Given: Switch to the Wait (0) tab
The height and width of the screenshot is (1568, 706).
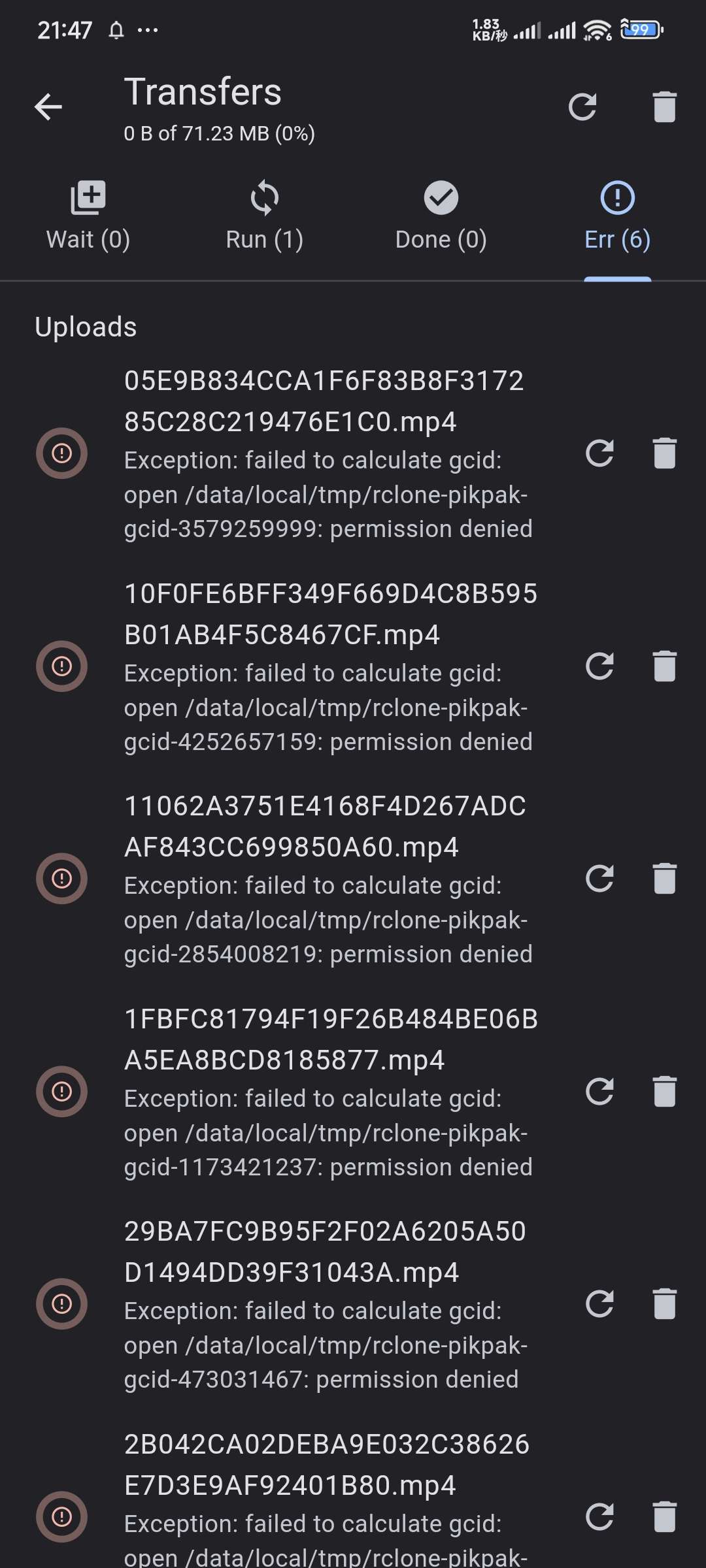Looking at the screenshot, I should pyautogui.click(x=88, y=217).
